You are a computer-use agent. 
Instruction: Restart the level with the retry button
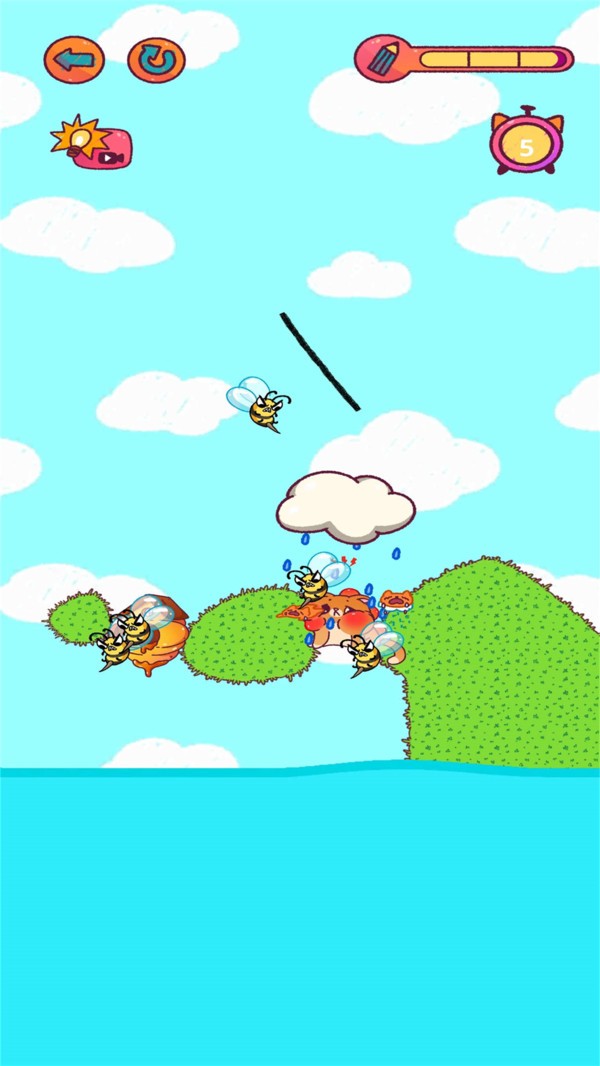[x=157, y=60]
